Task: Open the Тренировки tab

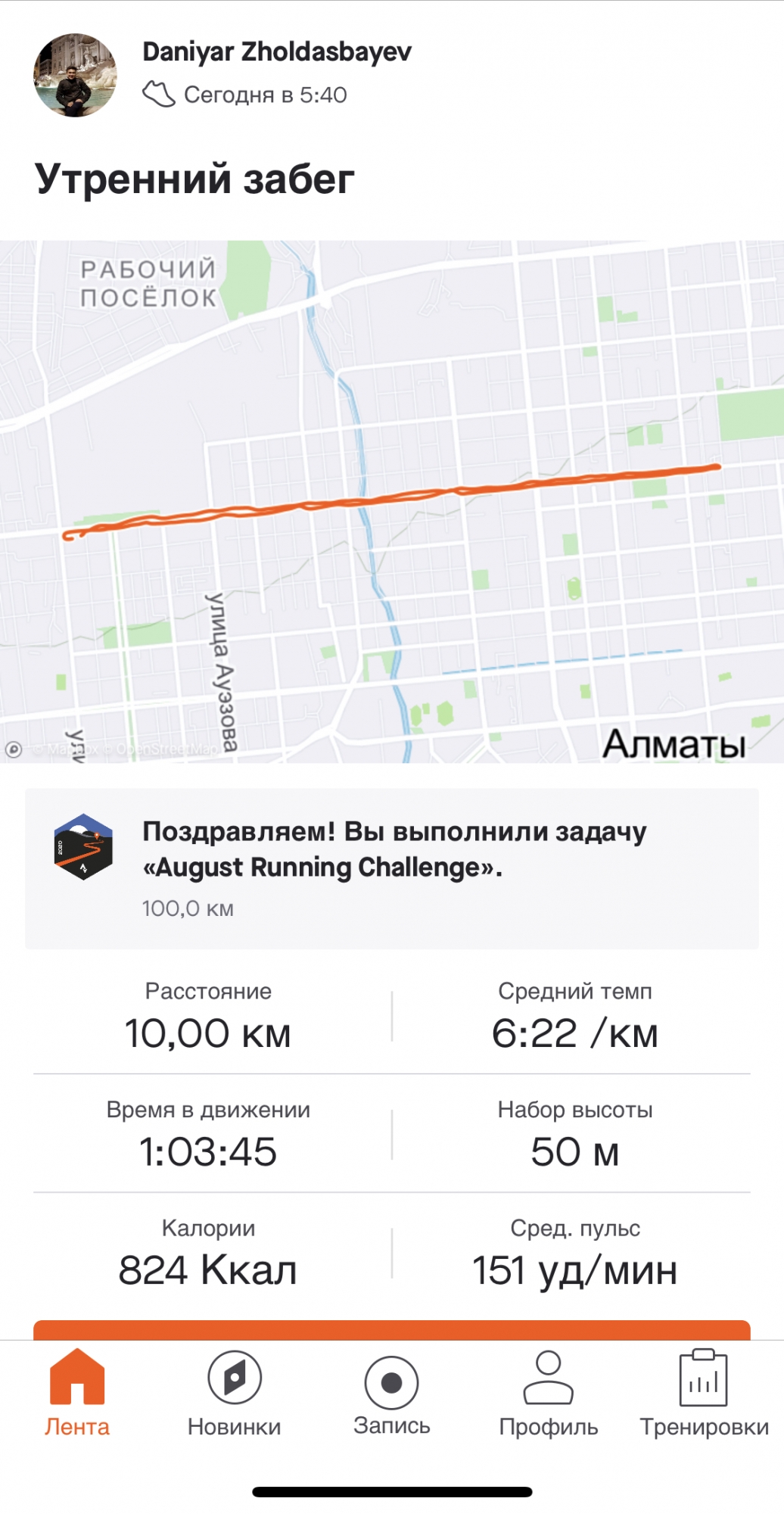Action: [704, 1392]
